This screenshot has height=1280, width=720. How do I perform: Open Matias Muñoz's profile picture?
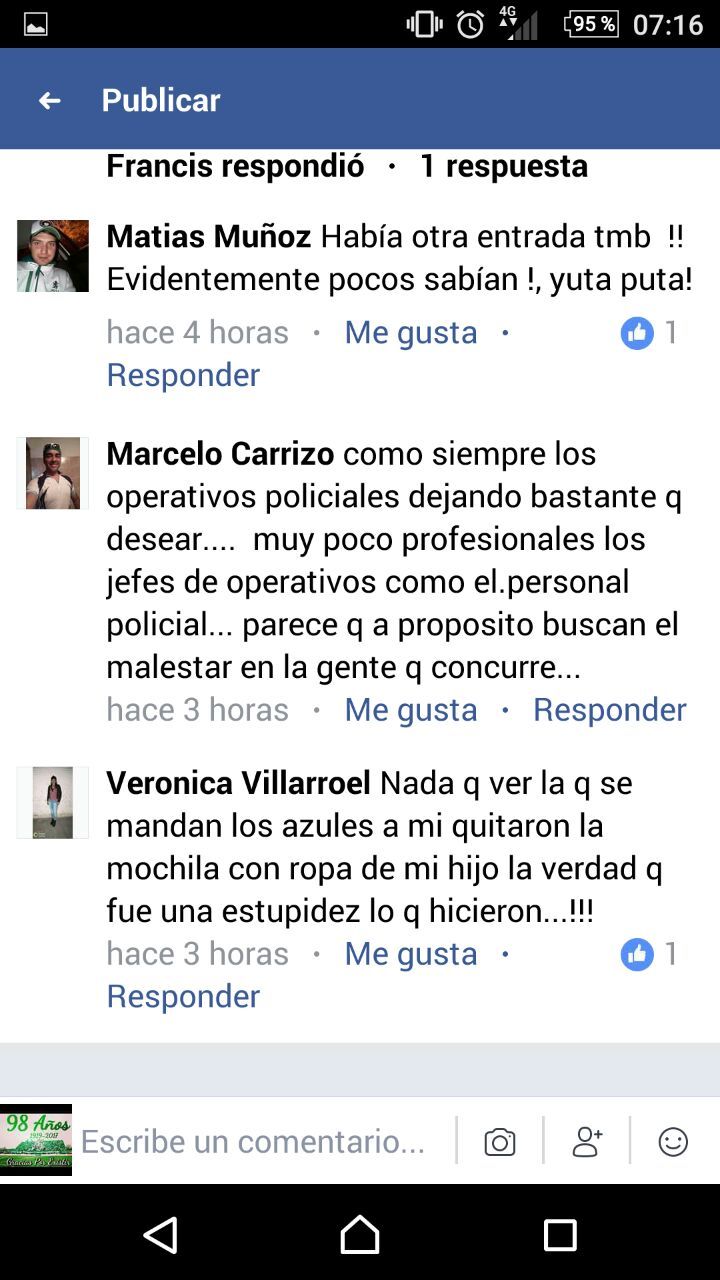click(x=53, y=256)
